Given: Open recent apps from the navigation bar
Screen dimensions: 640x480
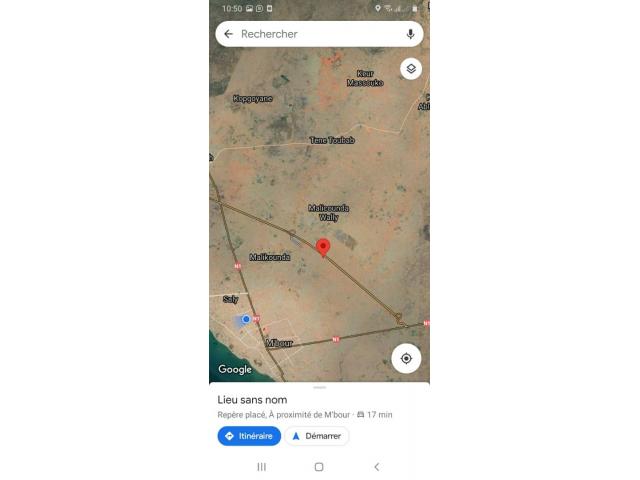Looking at the screenshot, I should point(262,467).
